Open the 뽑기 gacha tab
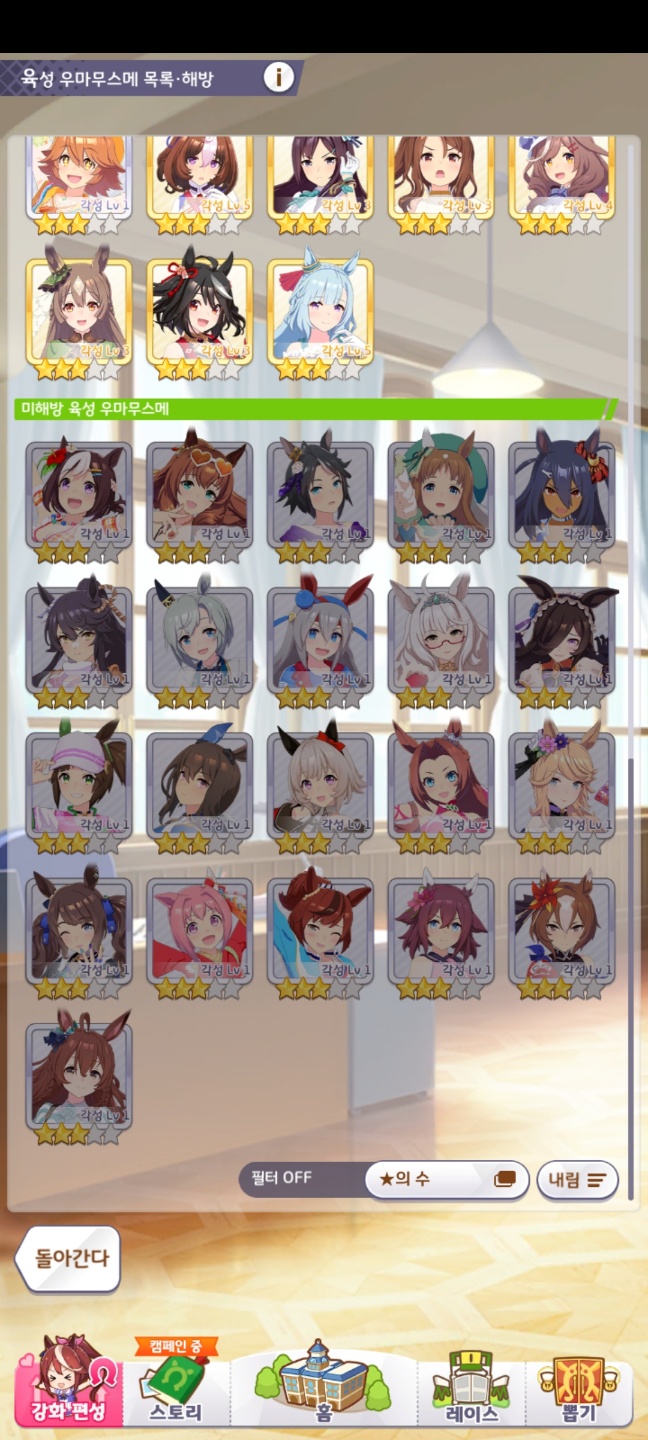This screenshot has height=1440, width=648. pos(579,1388)
